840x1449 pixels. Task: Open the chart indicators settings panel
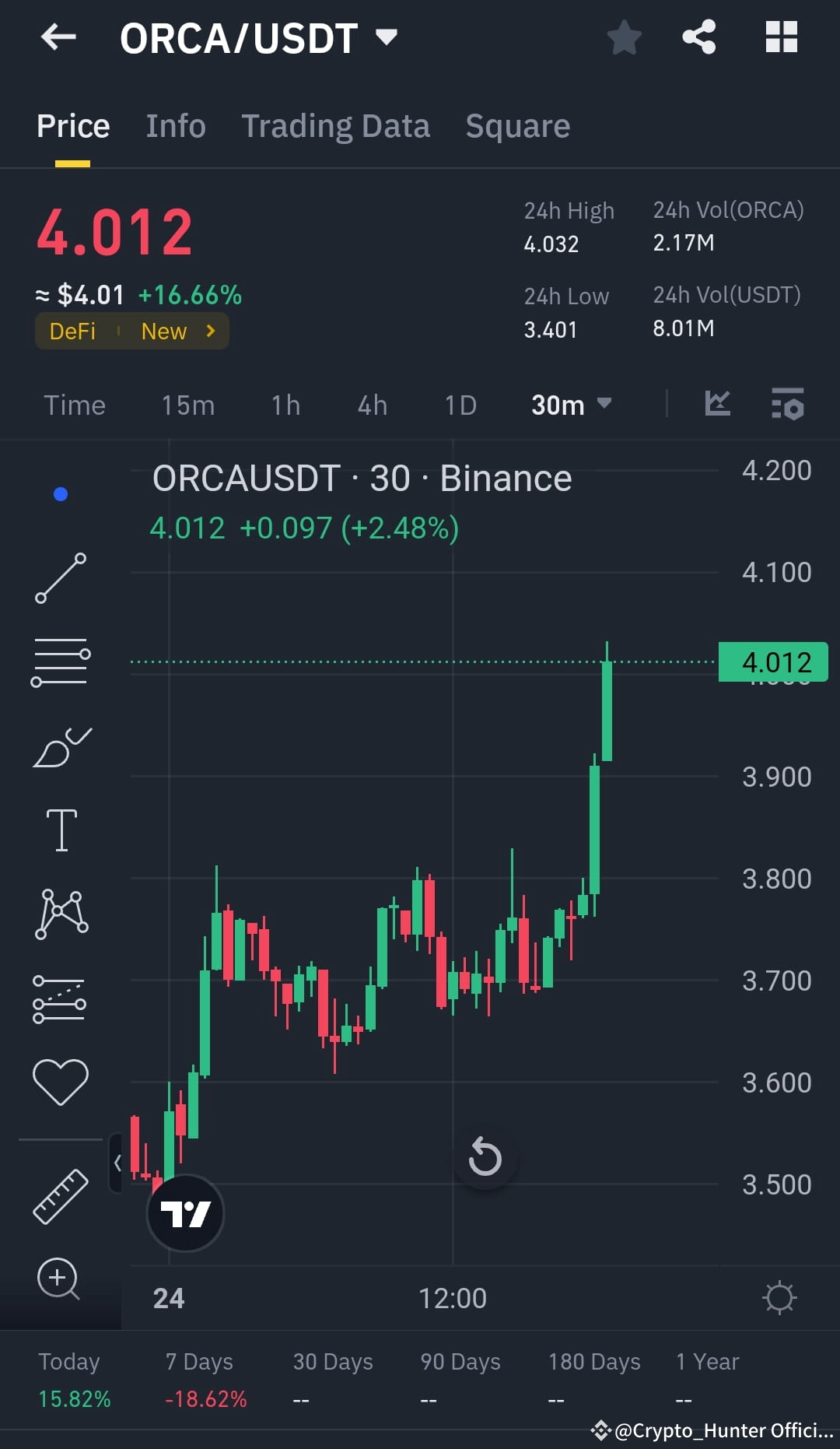tap(788, 405)
